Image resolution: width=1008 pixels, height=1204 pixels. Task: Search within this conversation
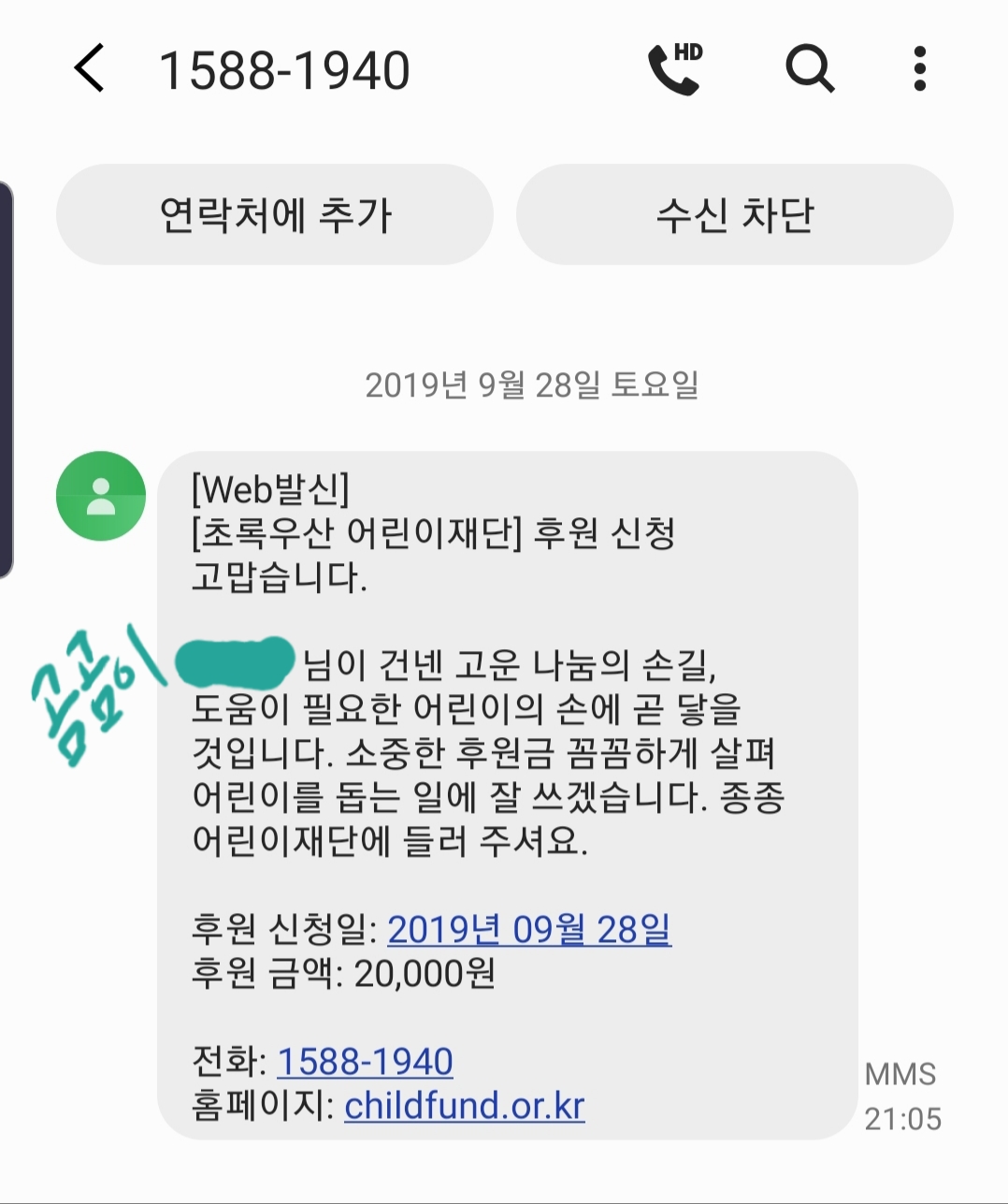(809, 69)
